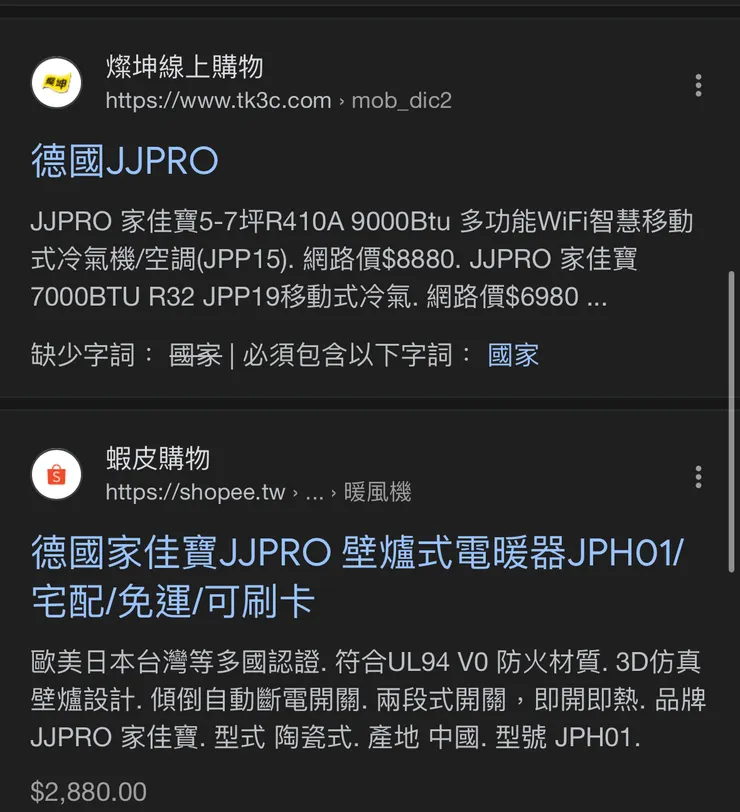
Task: Click the 蝦皮購物 site name
Action: [157, 460]
